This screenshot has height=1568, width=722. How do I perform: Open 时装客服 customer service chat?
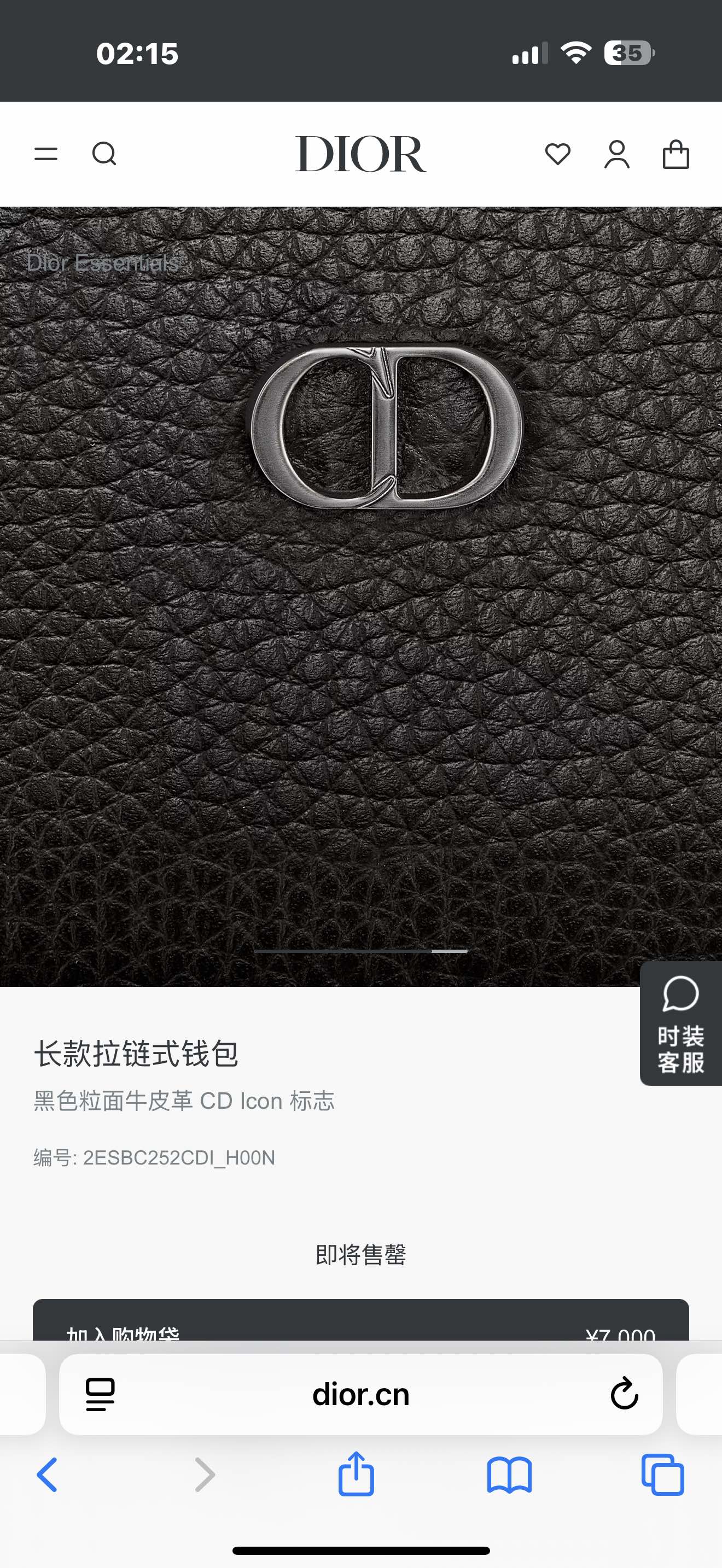[680, 1023]
